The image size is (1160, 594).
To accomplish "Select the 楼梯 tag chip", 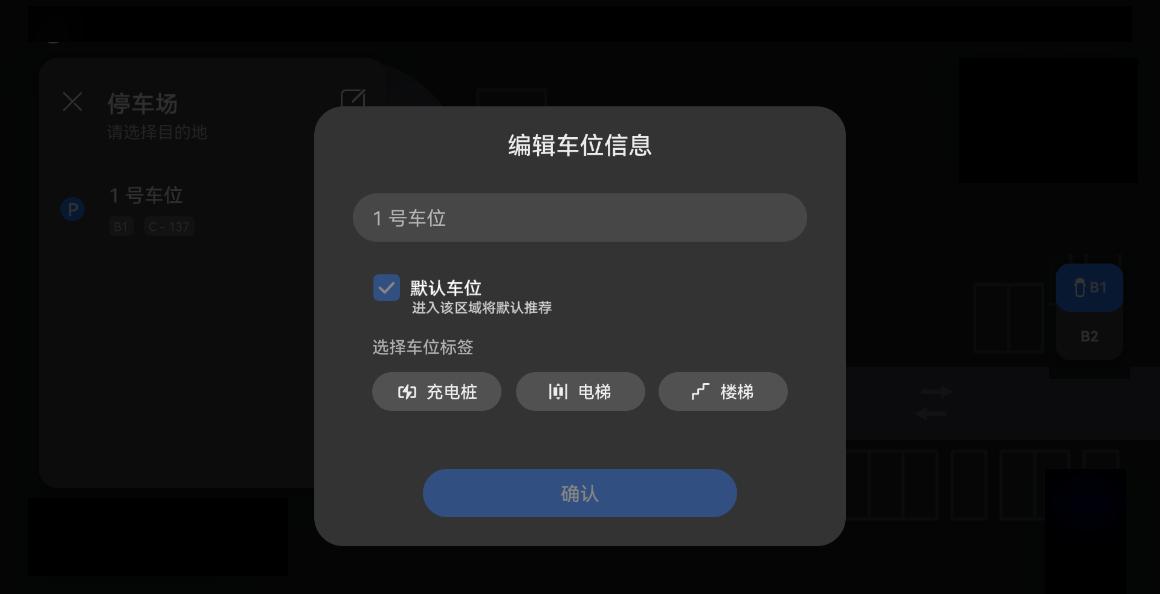I will click(x=722, y=392).
